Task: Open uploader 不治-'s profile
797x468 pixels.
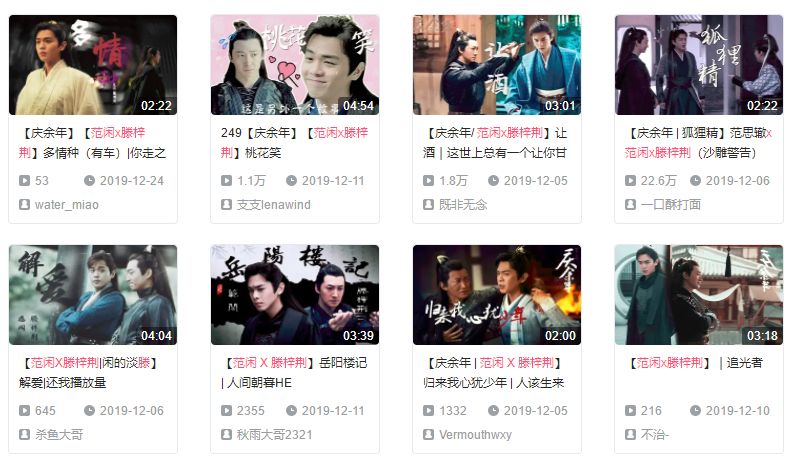Action: pyautogui.click(x=655, y=434)
